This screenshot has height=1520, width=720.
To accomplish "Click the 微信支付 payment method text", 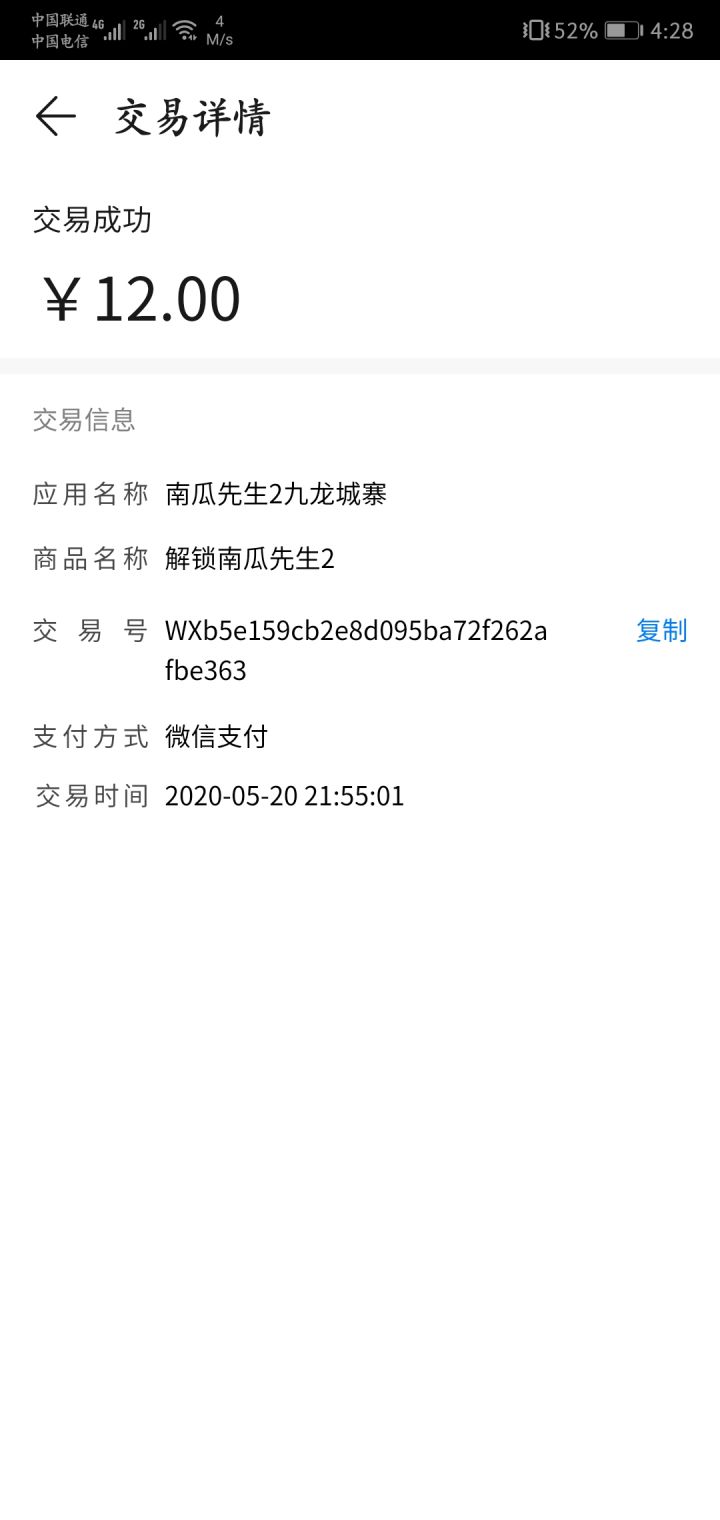I will (215, 736).
